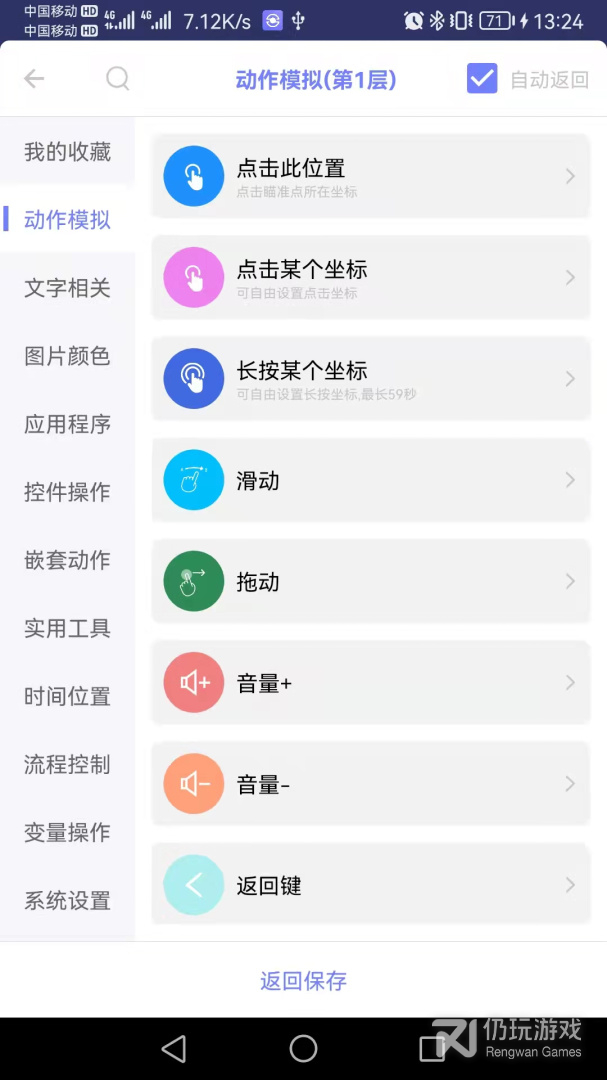Select the 文字相关 category
Screen dimensions: 607x1080
click(68, 288)
